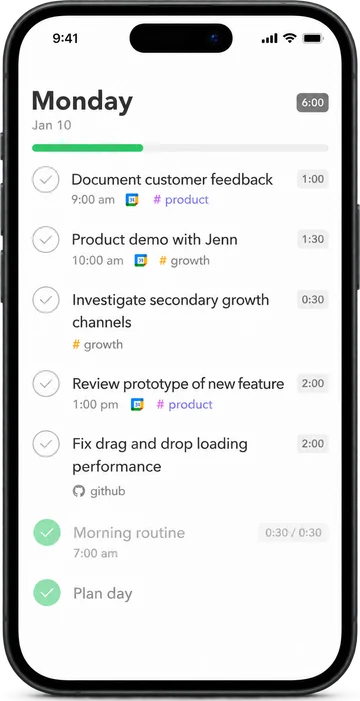Edit the 1:30 estimate on Product demo
Screen dimensions: 360x701
pyautogui.click(x=313, y=239)
